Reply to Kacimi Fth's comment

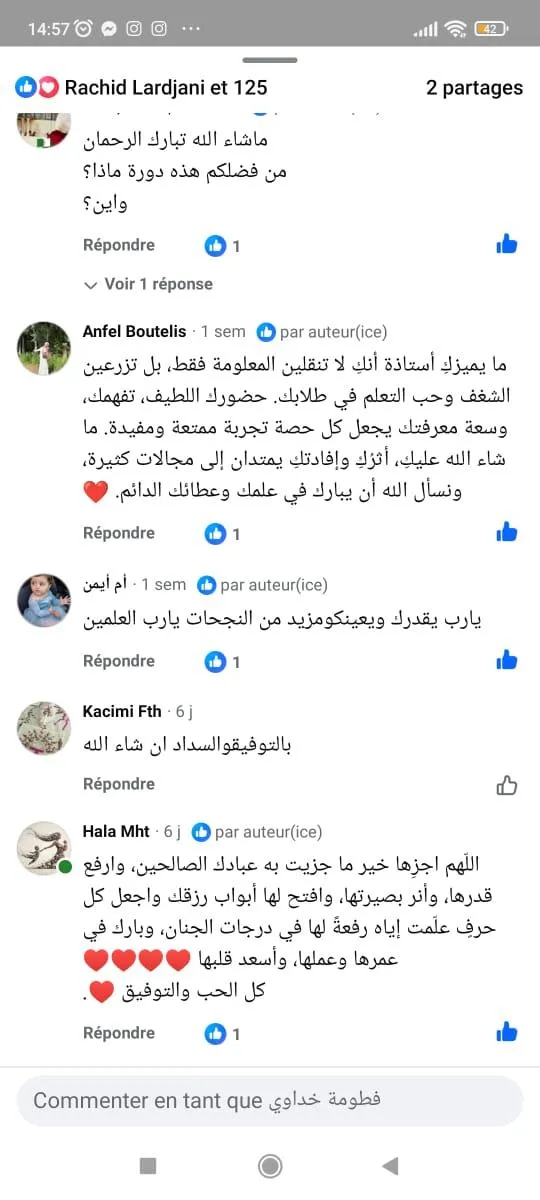pyautogui.click(x=119, y=784)
